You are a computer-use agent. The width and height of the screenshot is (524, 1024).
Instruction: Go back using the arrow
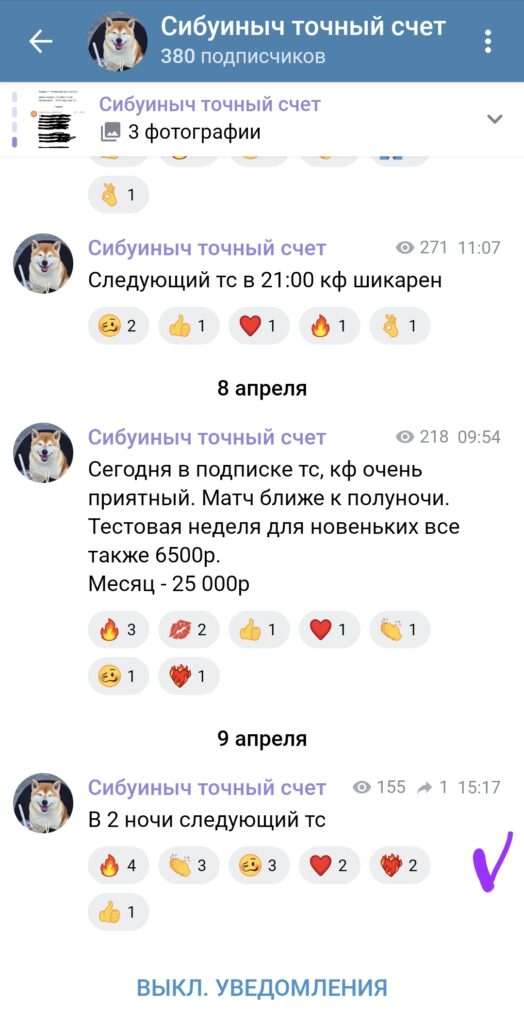40,41
